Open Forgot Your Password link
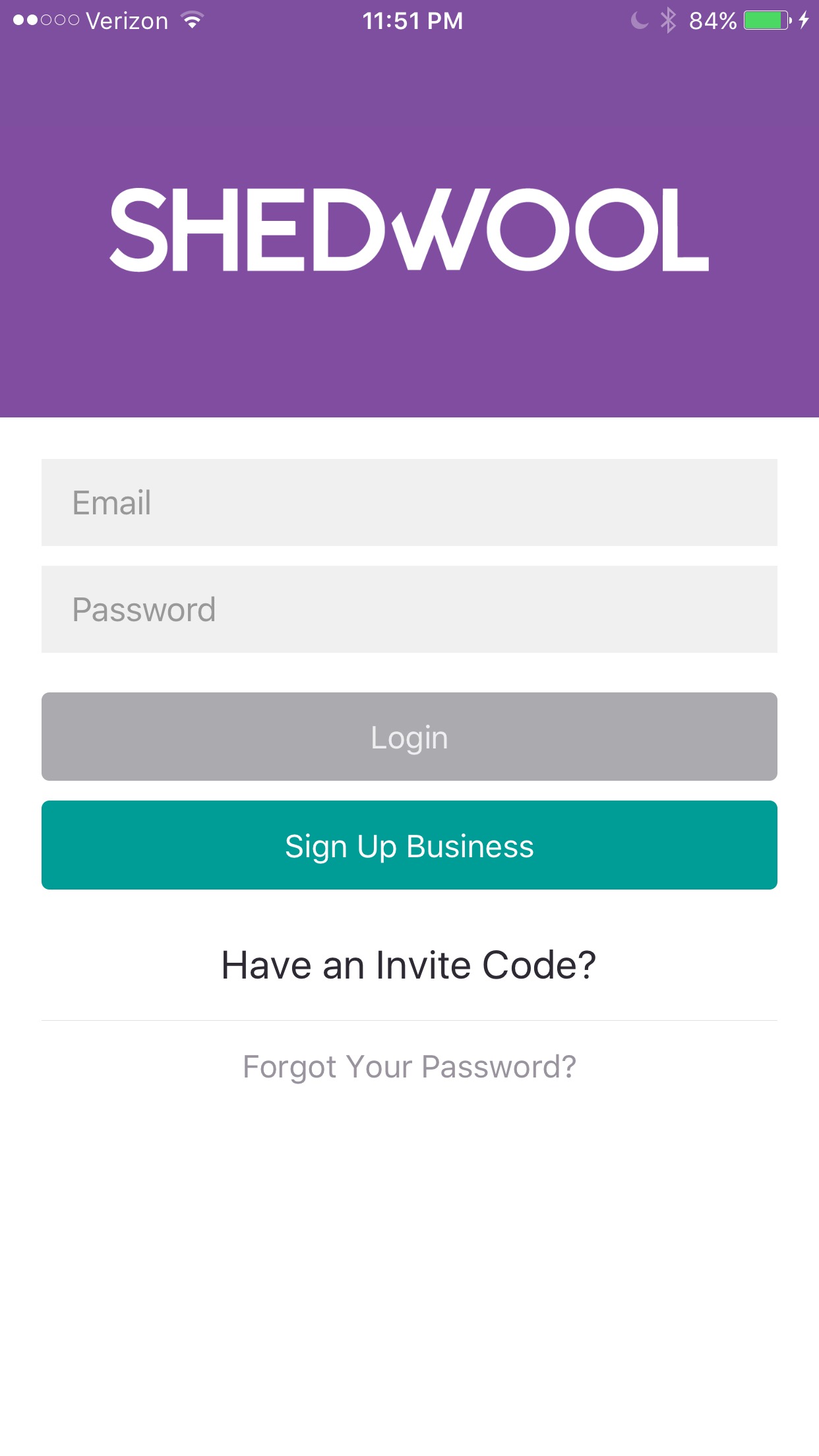The height and width of the screenshot is (1456, 819). 409,1066
